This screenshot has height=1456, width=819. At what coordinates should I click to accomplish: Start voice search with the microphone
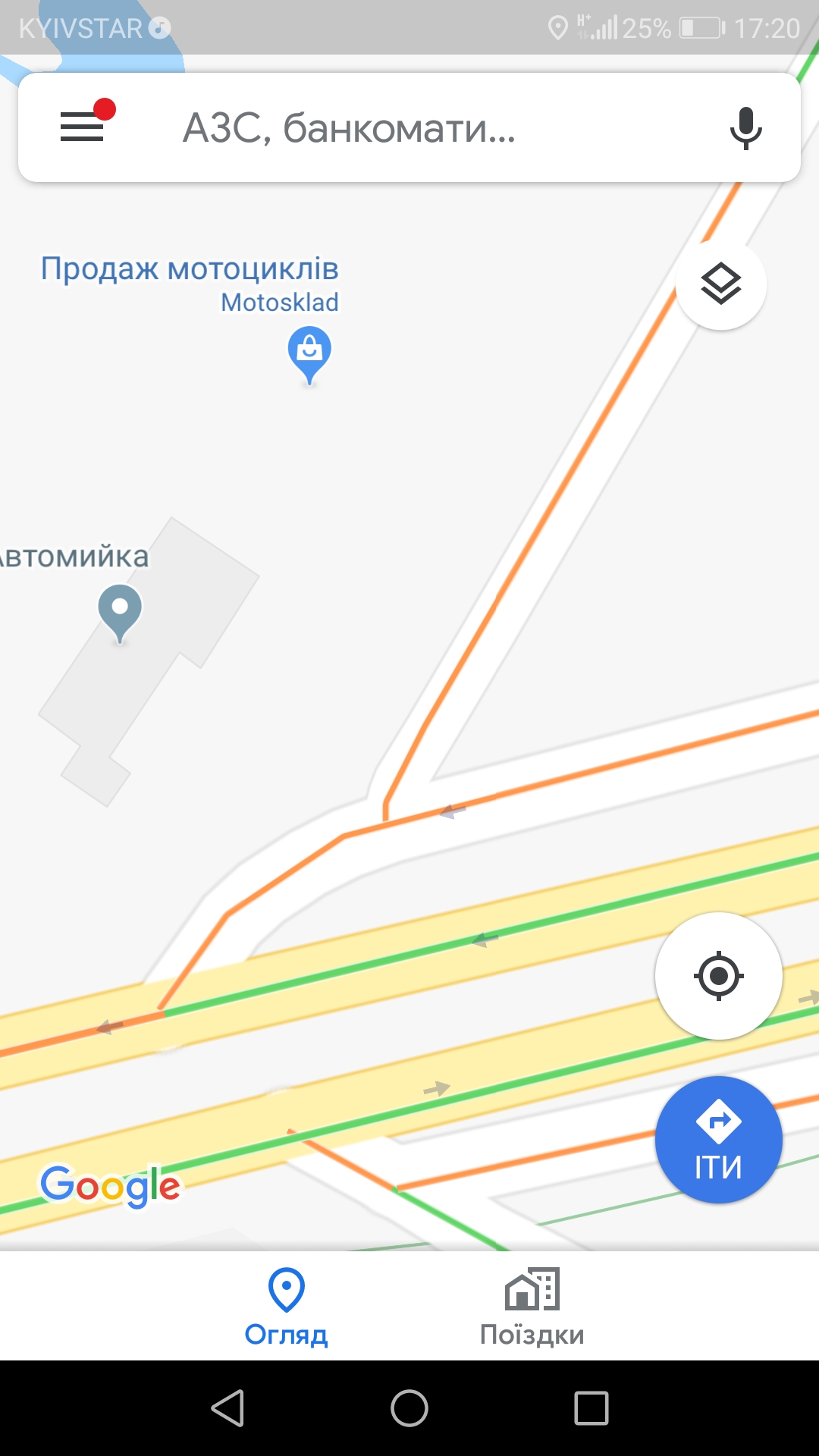click(745, 127)
